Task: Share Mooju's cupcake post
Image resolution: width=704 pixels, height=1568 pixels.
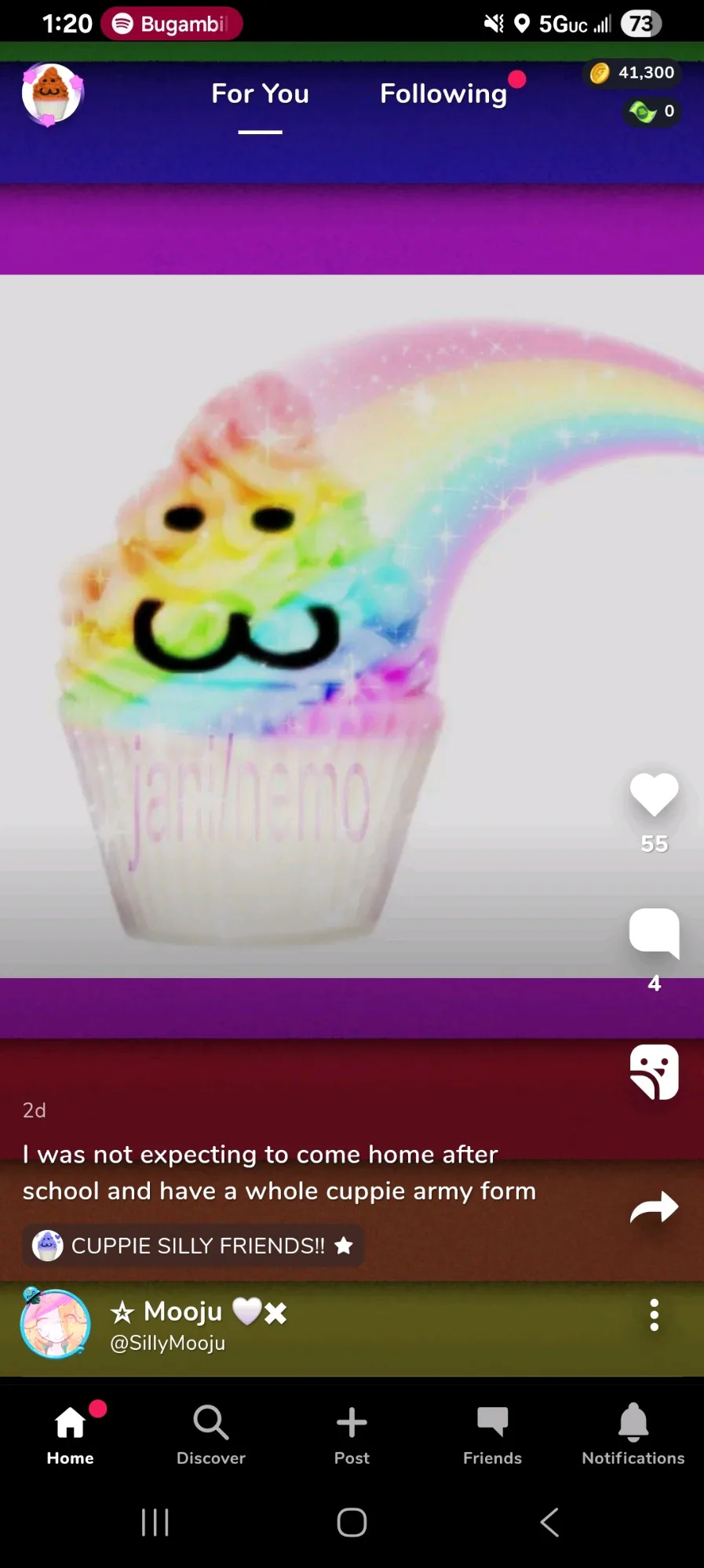Action: 654,1208
